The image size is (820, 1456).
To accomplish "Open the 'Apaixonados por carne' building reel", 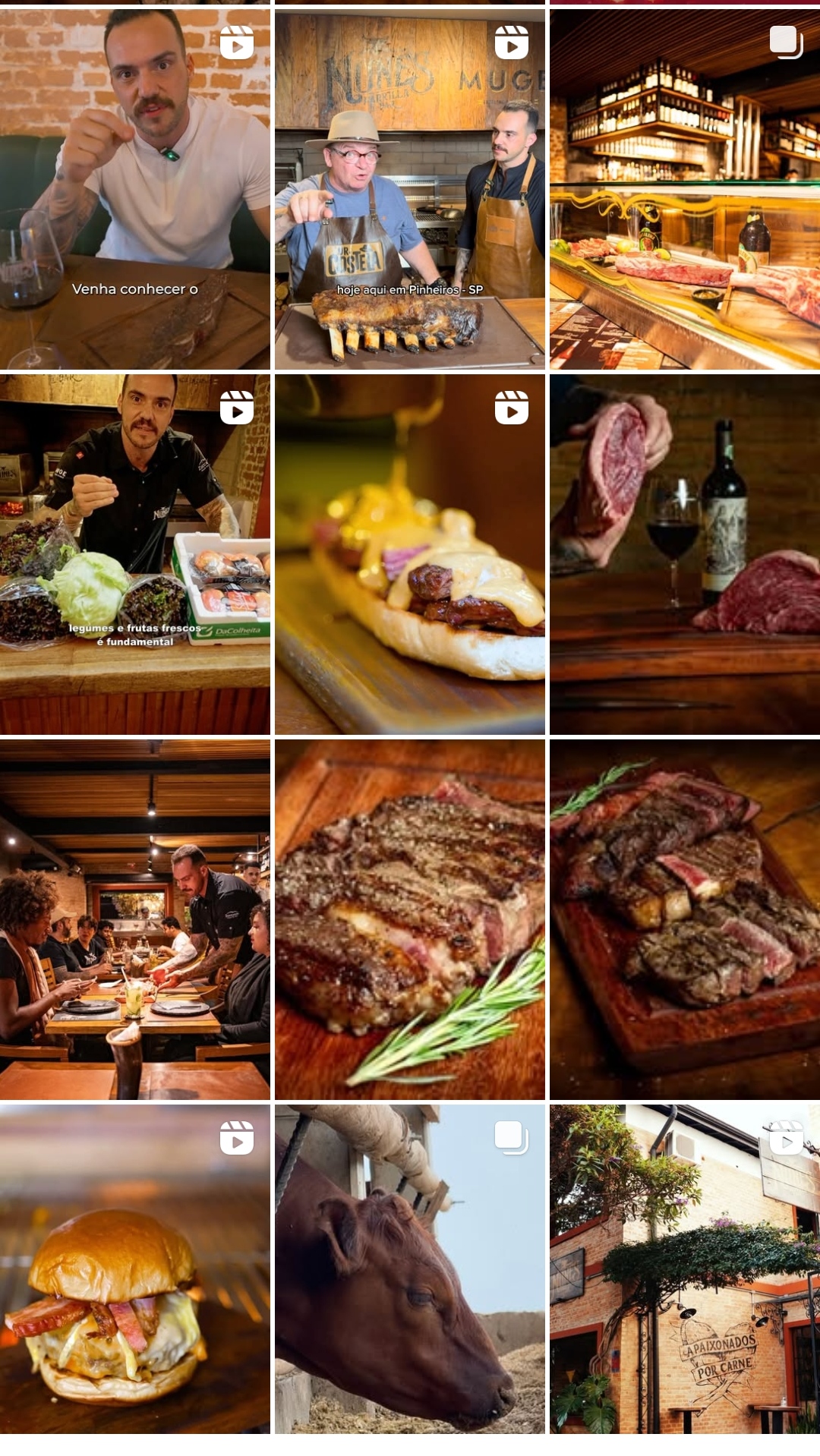I will 685,1269.
